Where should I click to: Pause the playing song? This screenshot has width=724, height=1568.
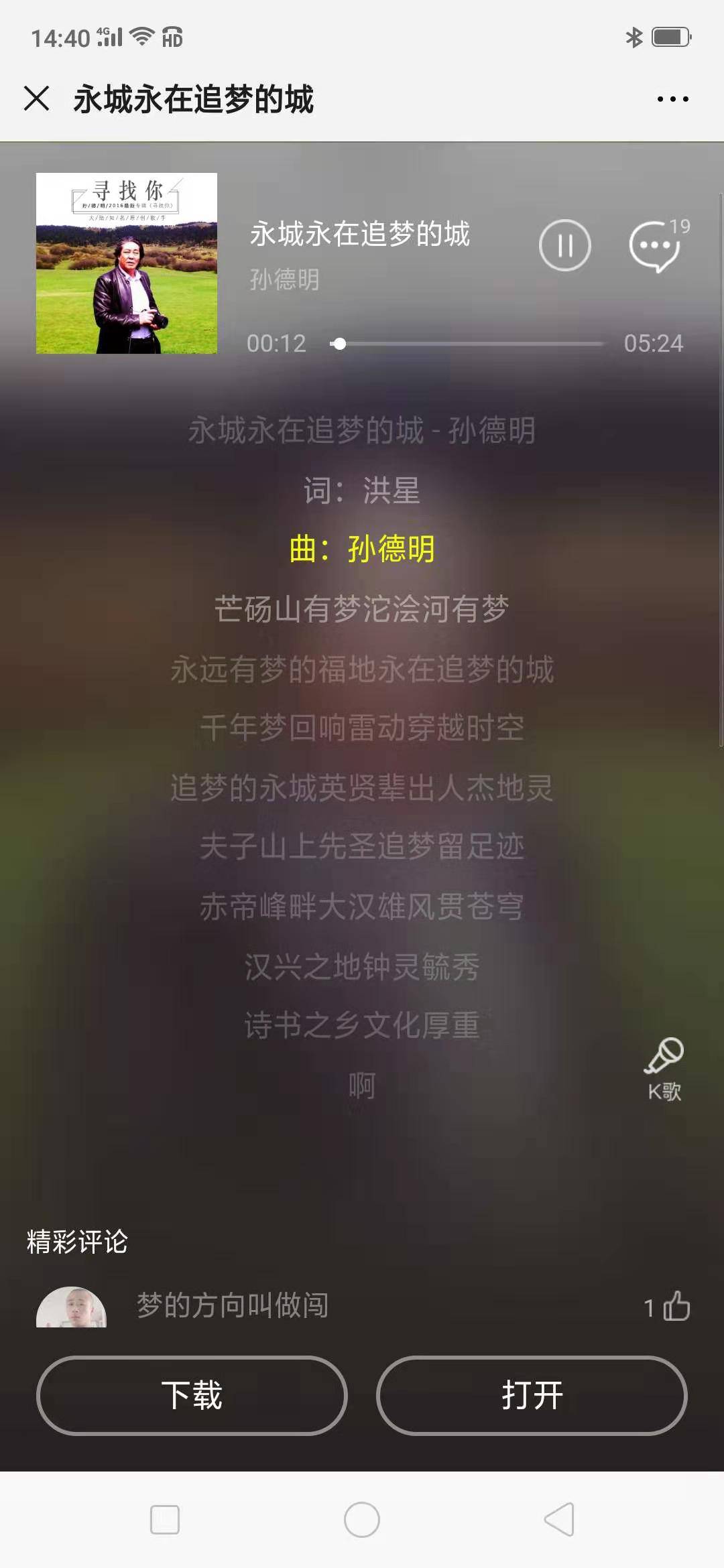click(564, 245)
